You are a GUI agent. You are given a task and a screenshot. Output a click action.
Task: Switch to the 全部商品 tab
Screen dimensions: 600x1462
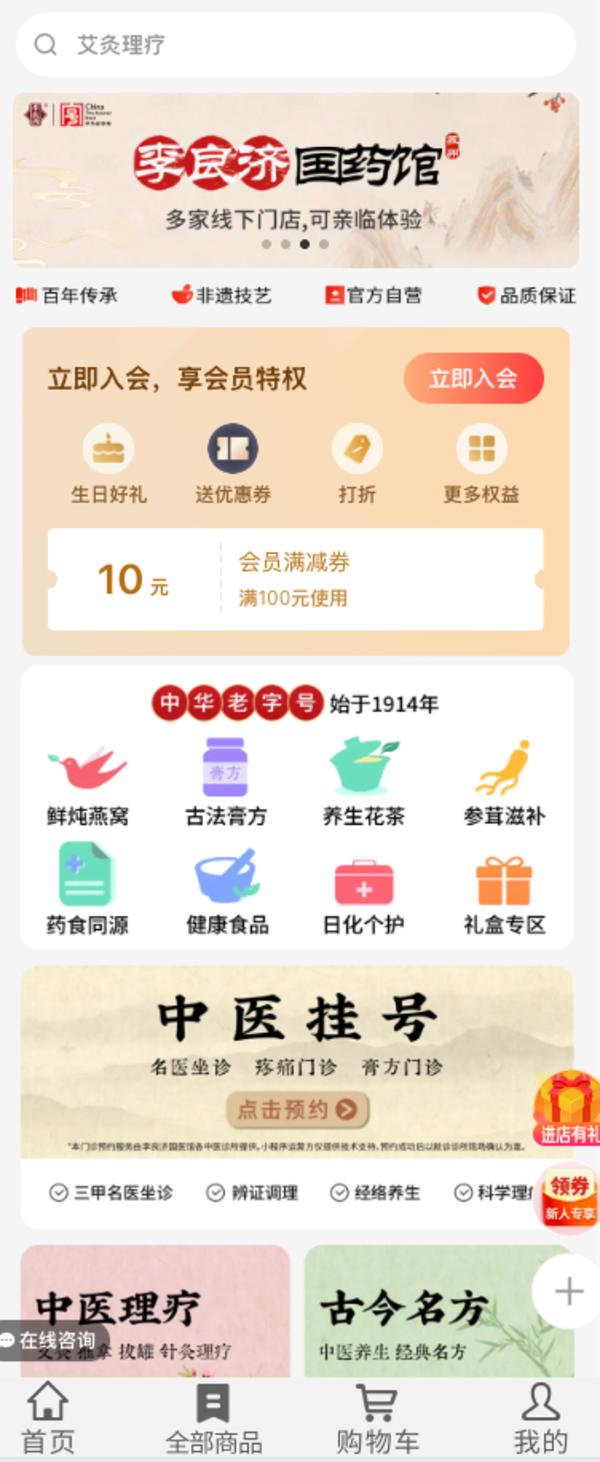214,1420
